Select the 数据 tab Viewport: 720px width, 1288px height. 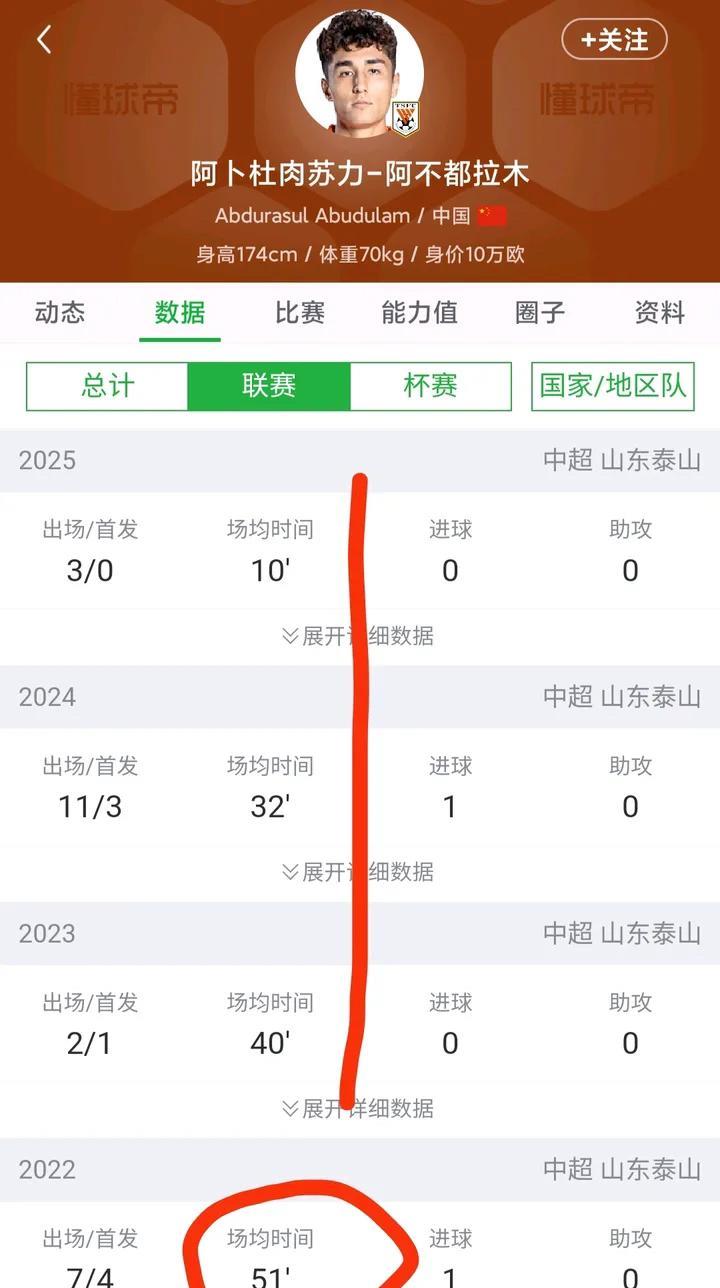[180, 312]
